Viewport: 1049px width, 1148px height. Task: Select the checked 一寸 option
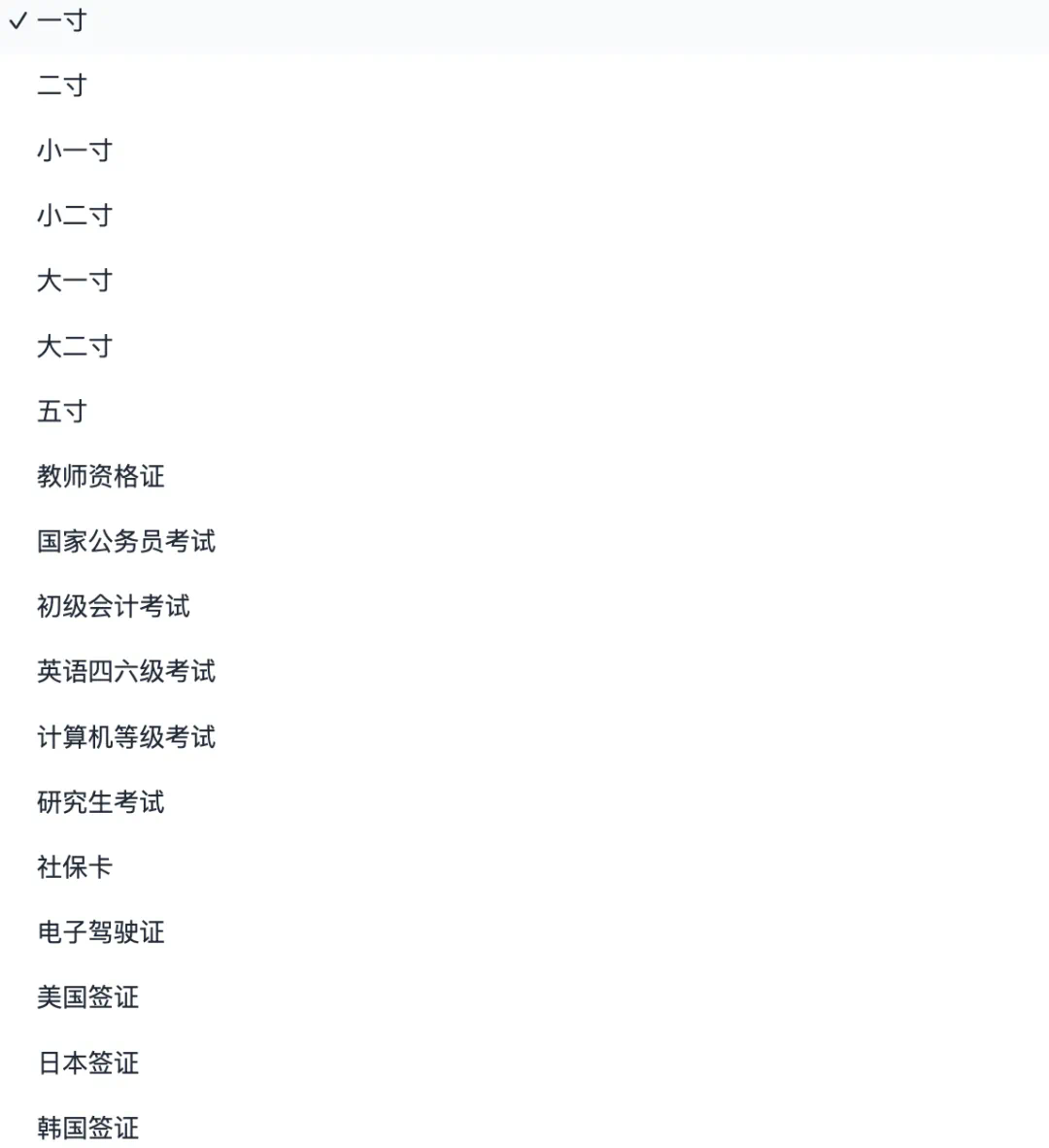(x=62, y=20)
